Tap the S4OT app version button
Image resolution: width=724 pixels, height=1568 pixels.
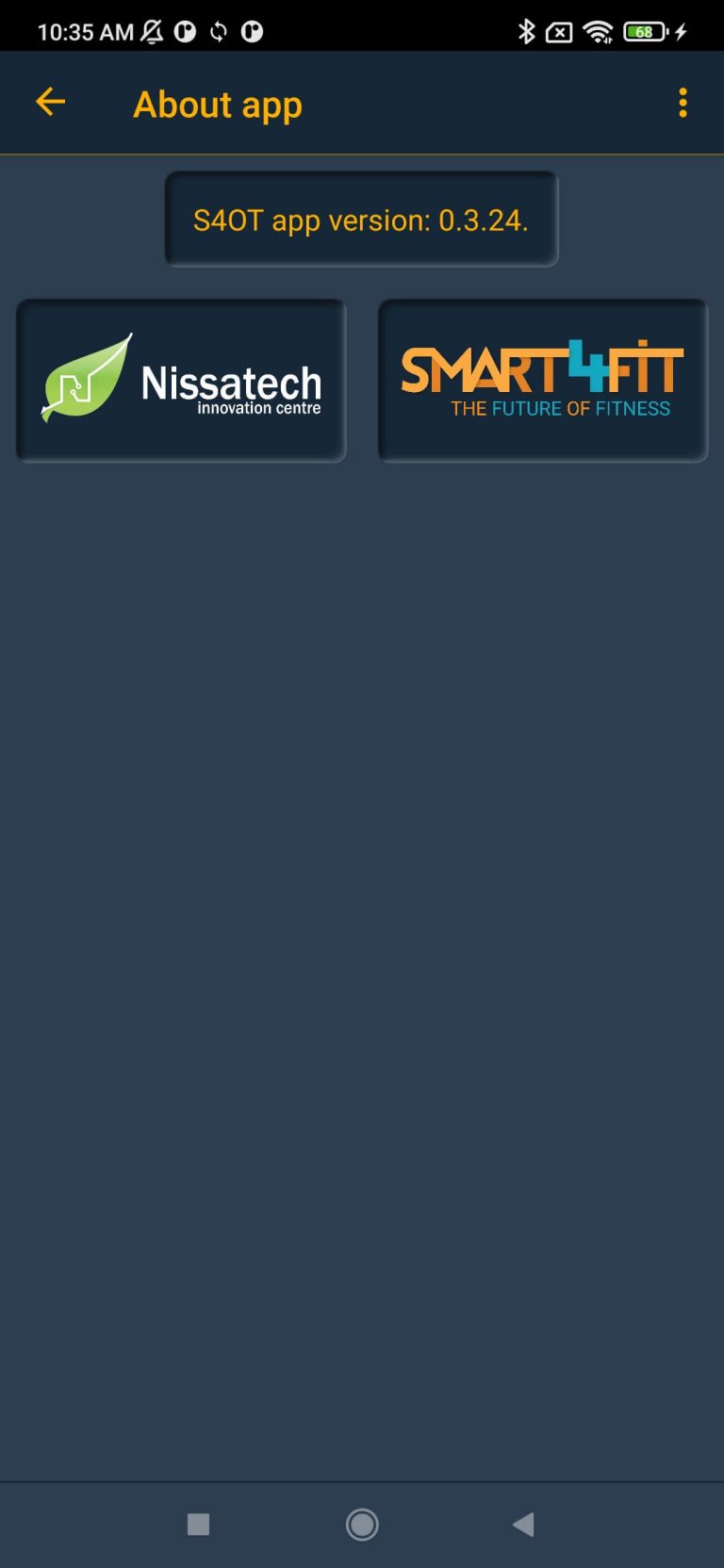click(361, 220)
